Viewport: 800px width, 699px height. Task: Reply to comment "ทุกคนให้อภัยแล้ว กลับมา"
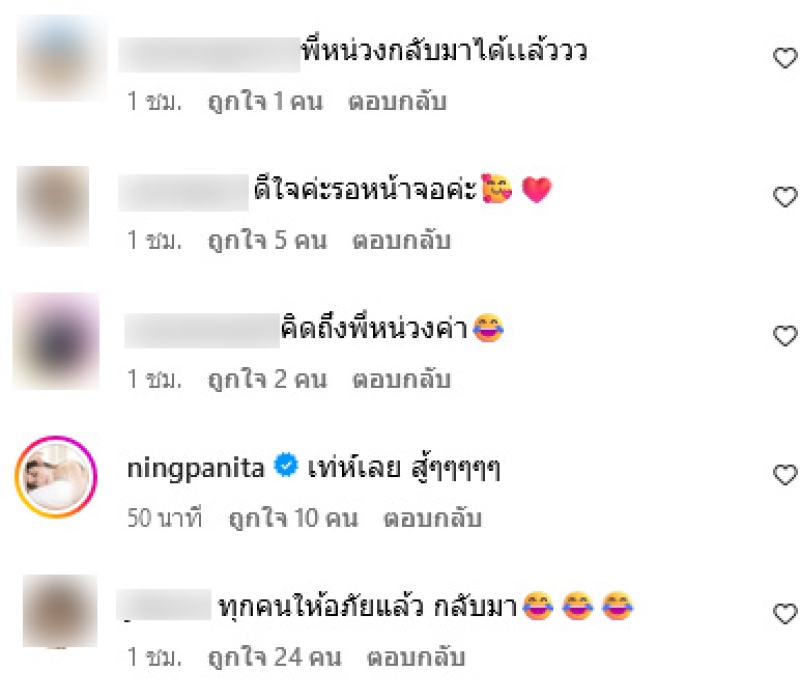coord(416,659)
